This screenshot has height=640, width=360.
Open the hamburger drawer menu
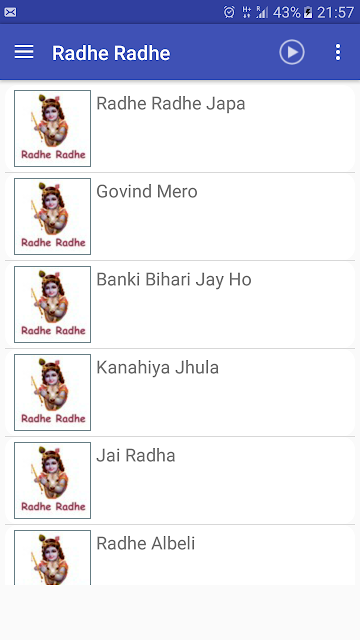[x=24, y=52]
